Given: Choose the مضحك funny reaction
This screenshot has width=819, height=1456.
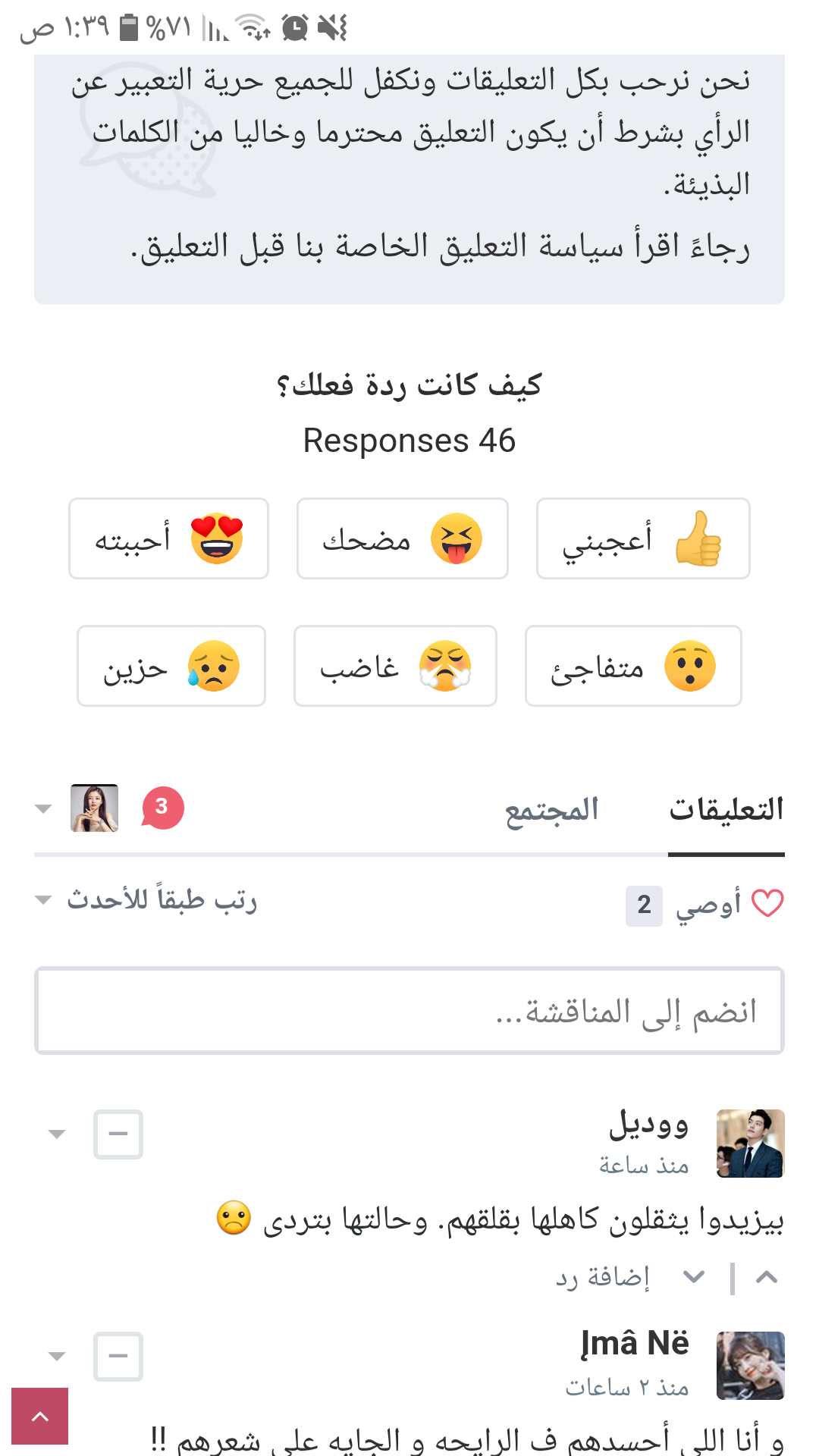Looking at the screenshot, I should click(402, 538).
